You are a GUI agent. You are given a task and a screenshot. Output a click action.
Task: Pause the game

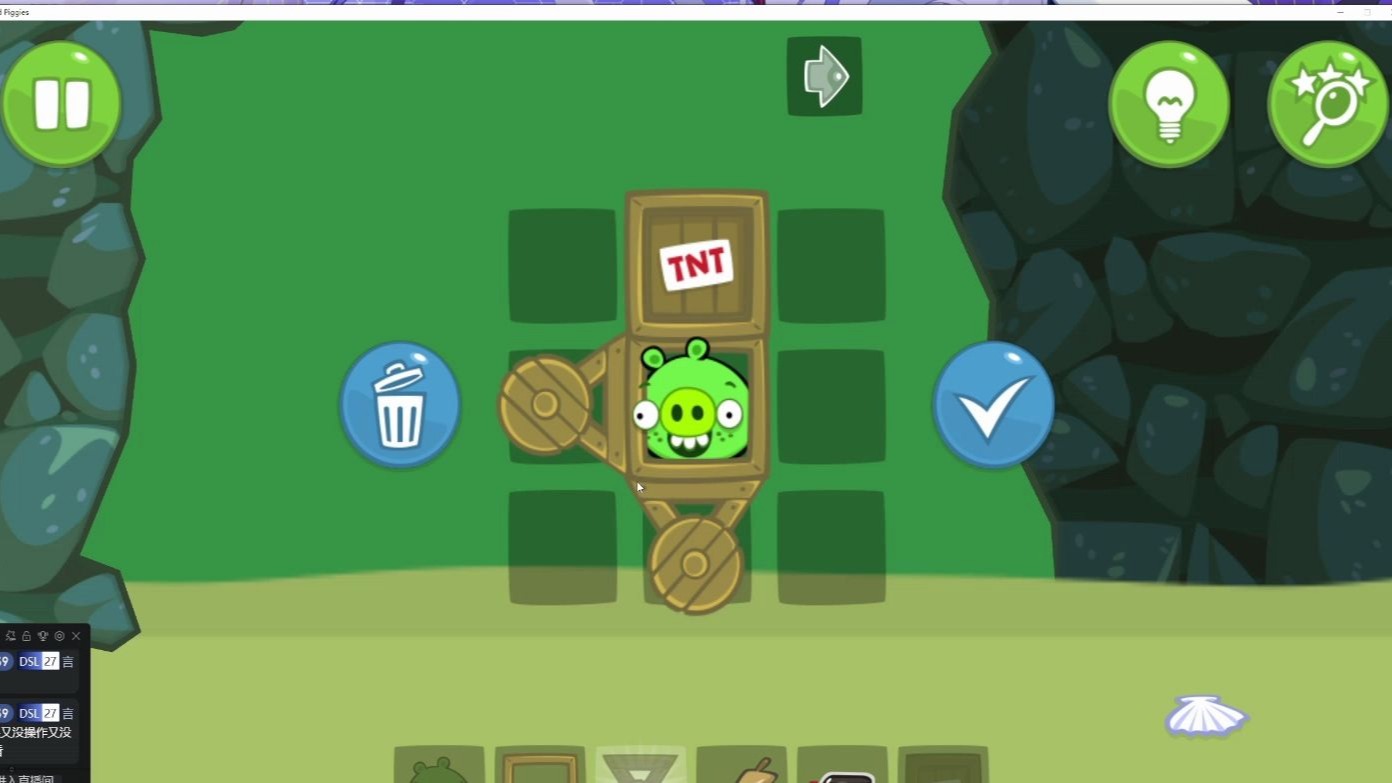62,104
